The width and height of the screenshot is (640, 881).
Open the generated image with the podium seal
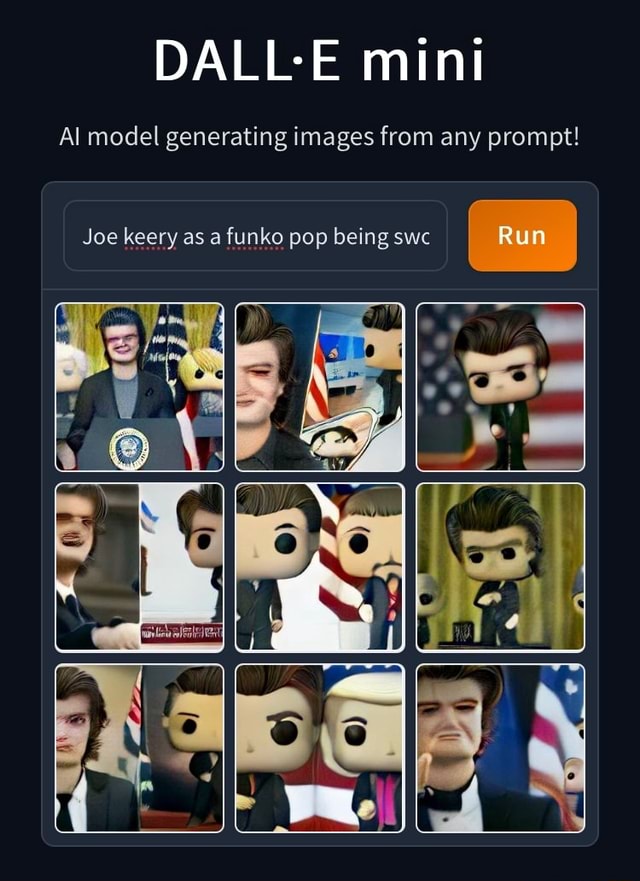point(139,387)
